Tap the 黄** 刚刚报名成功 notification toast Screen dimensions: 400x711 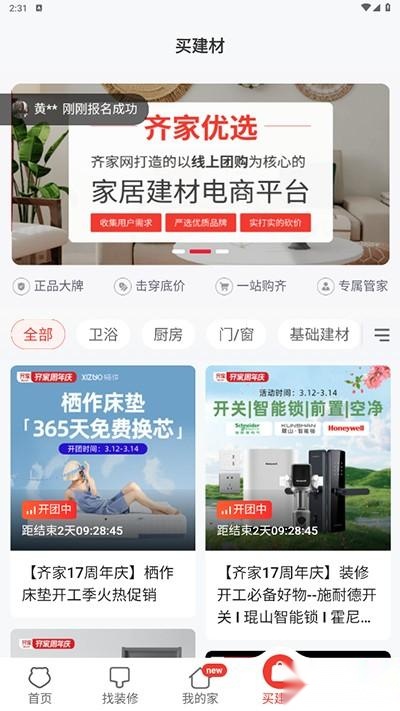pyautogui.click(x=75, y=109)
